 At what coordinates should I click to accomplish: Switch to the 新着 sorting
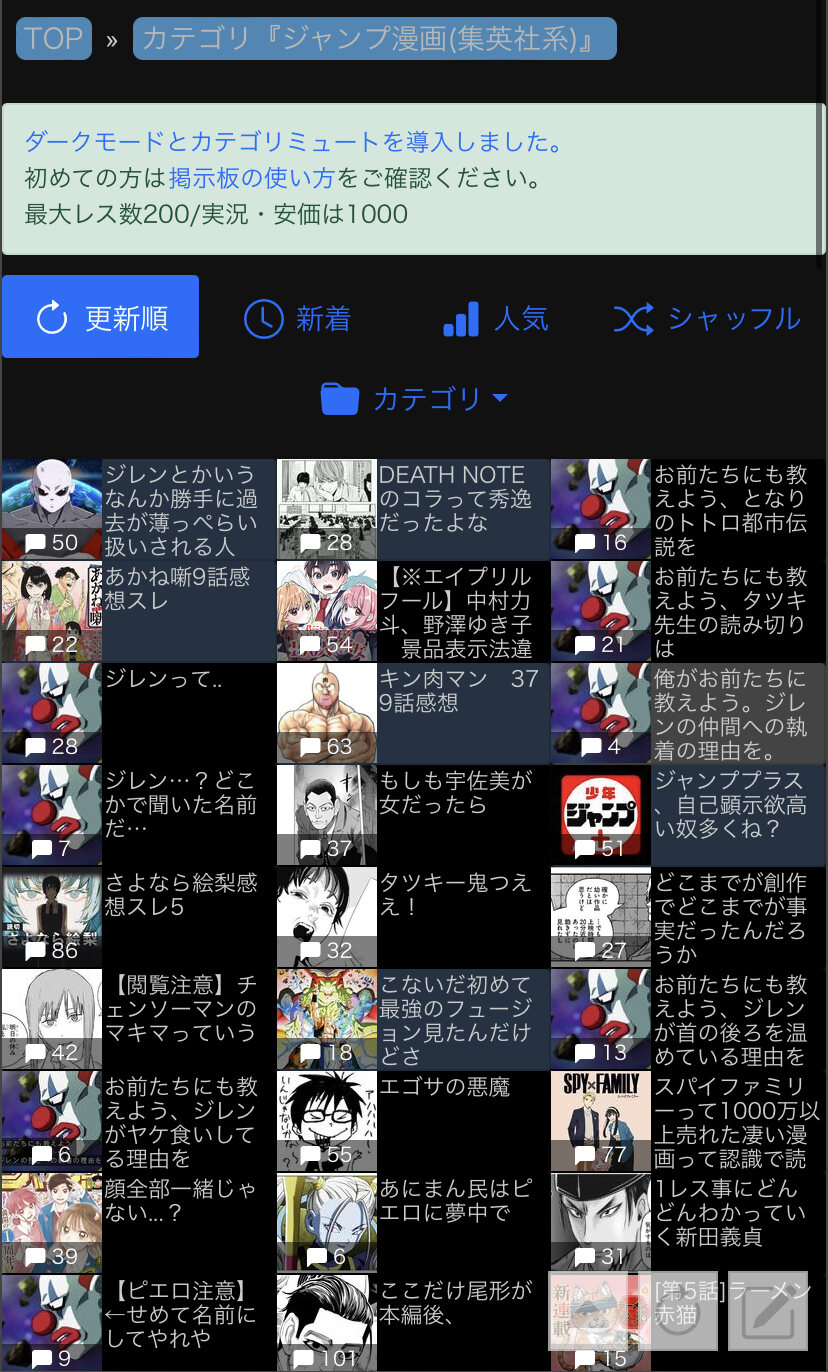298,319
